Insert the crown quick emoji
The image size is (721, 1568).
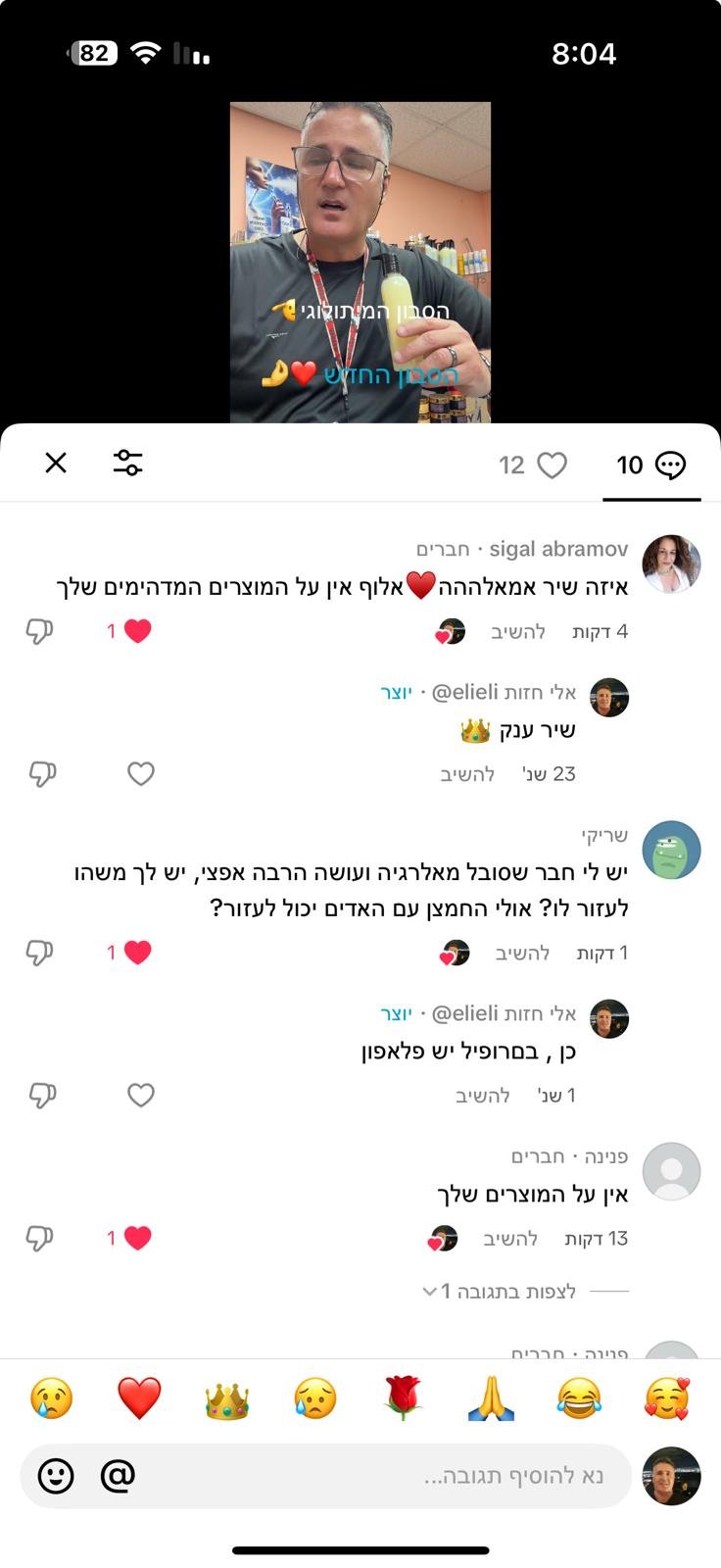click(227, 1400)
